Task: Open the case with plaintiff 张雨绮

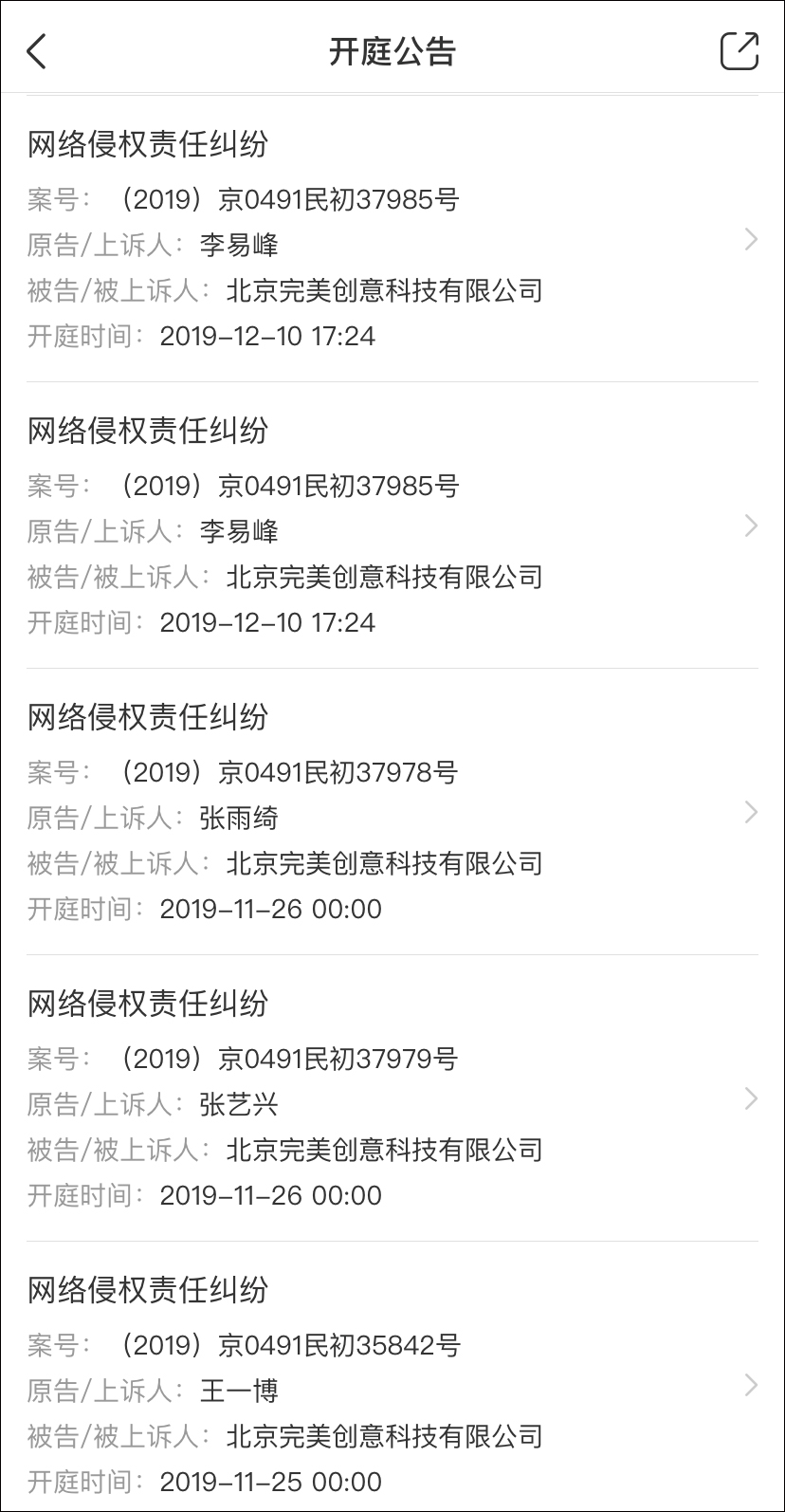Action: tap(392, 812)
